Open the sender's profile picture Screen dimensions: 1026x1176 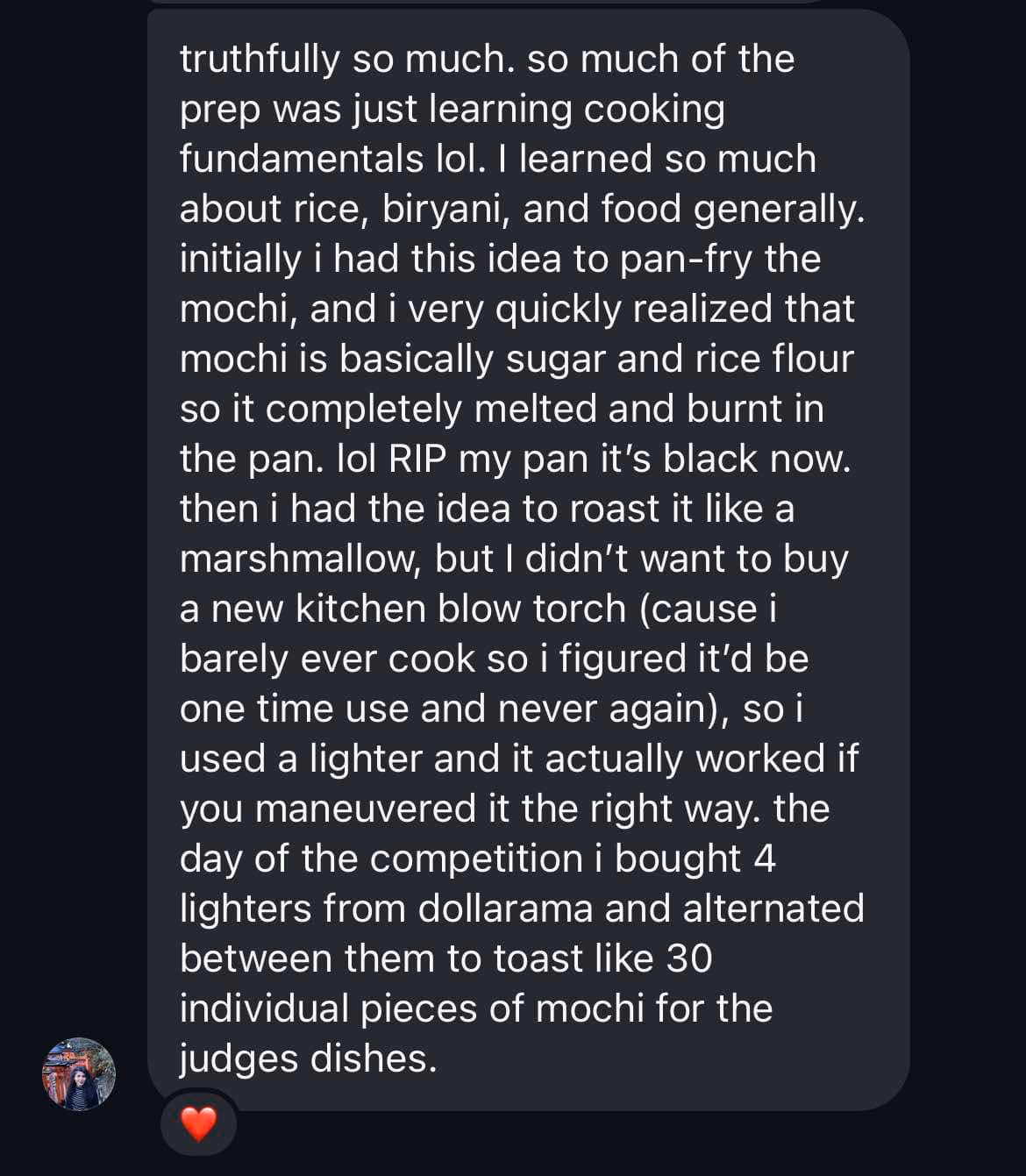coord(79,1074)
